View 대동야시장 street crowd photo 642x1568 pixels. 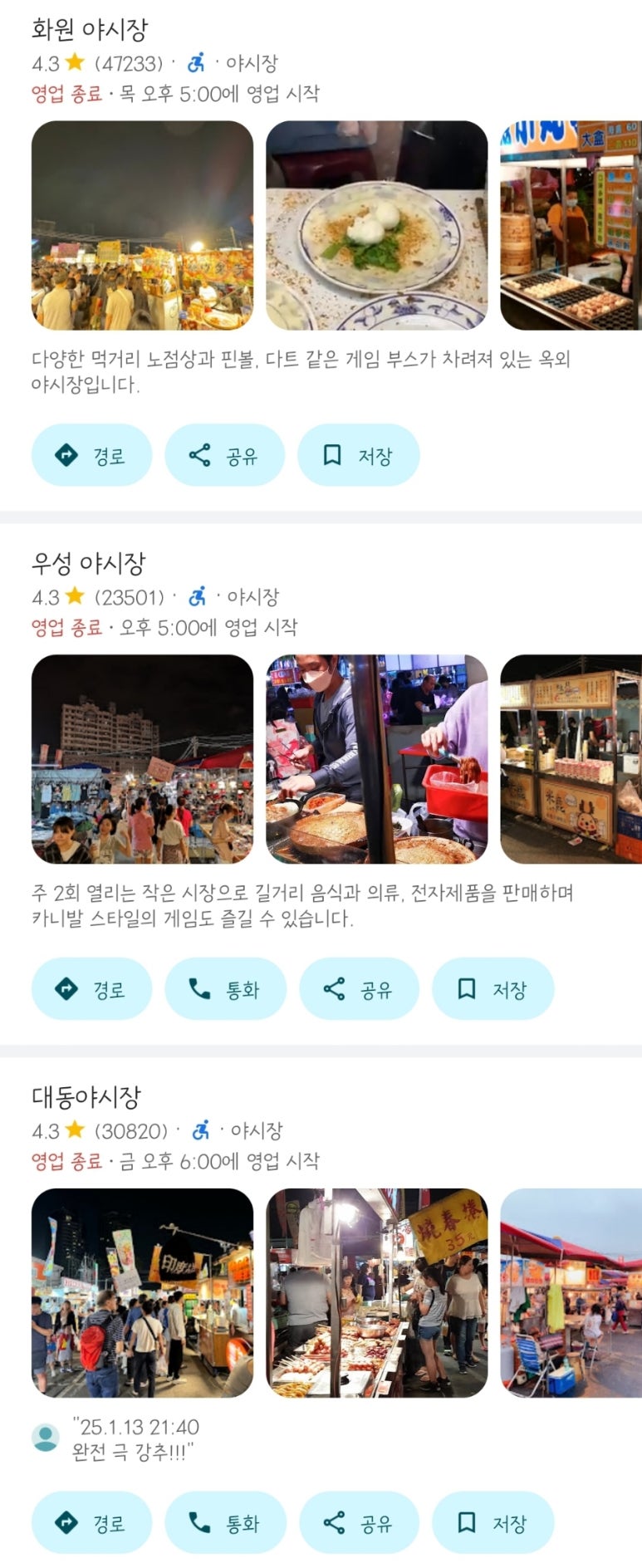[142, 1292]
